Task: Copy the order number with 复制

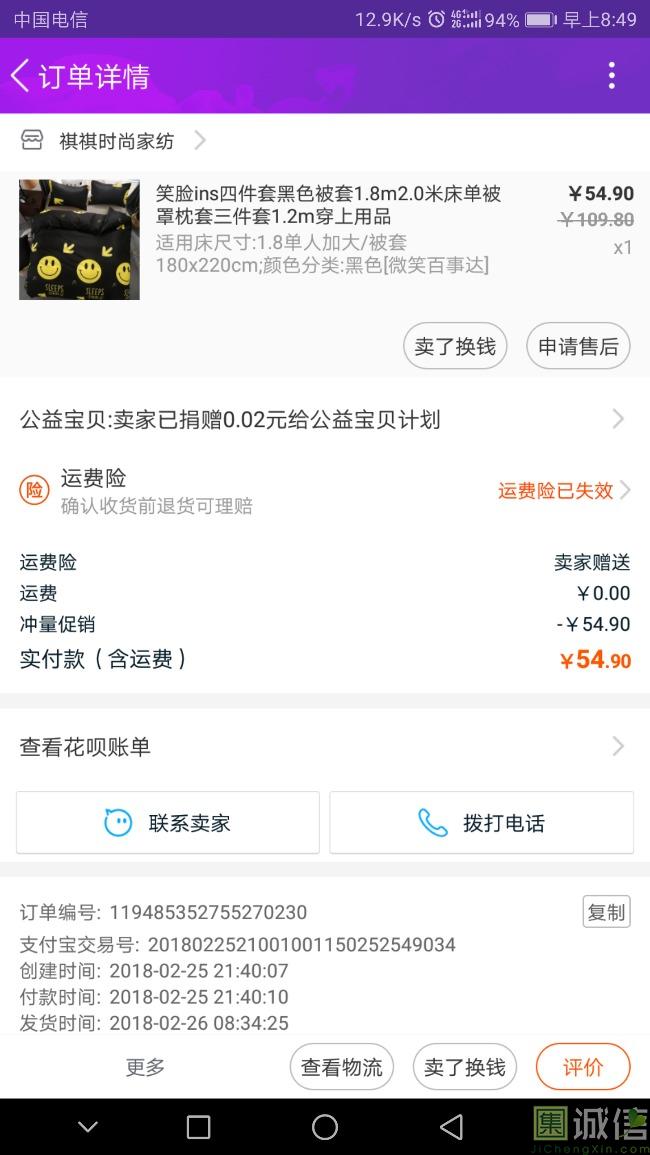Action: (x=606, y=912)
